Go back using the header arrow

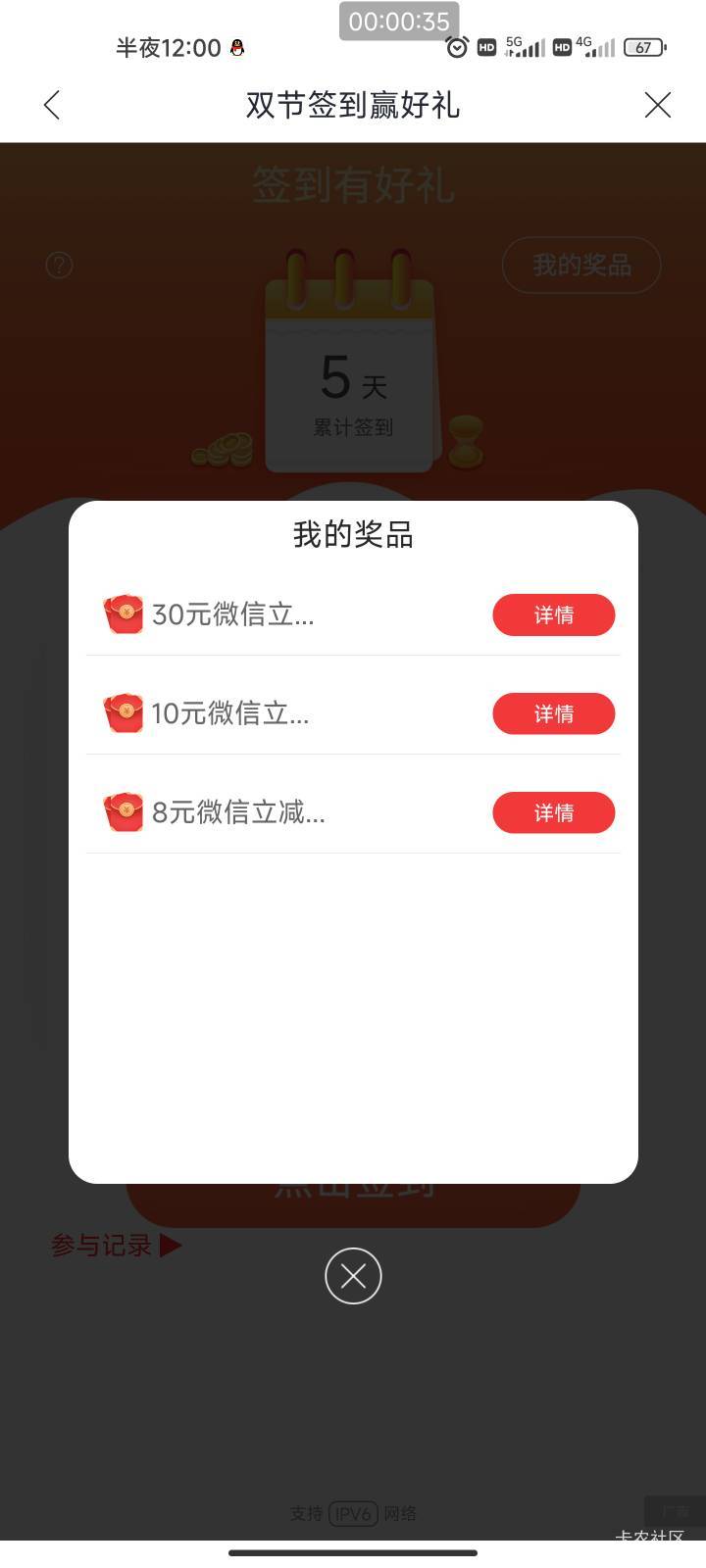click(52, 105)
